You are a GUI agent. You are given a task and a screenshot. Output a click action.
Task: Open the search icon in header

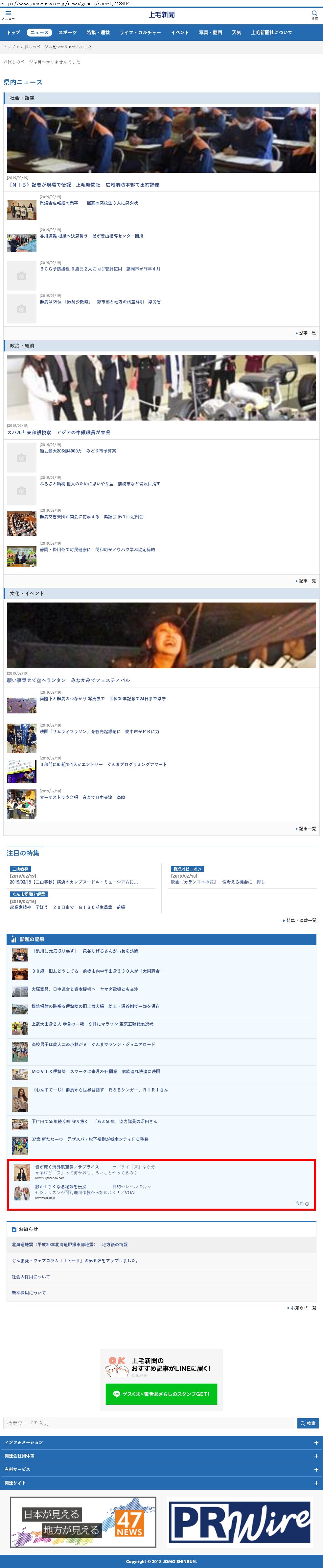[314, 14]
